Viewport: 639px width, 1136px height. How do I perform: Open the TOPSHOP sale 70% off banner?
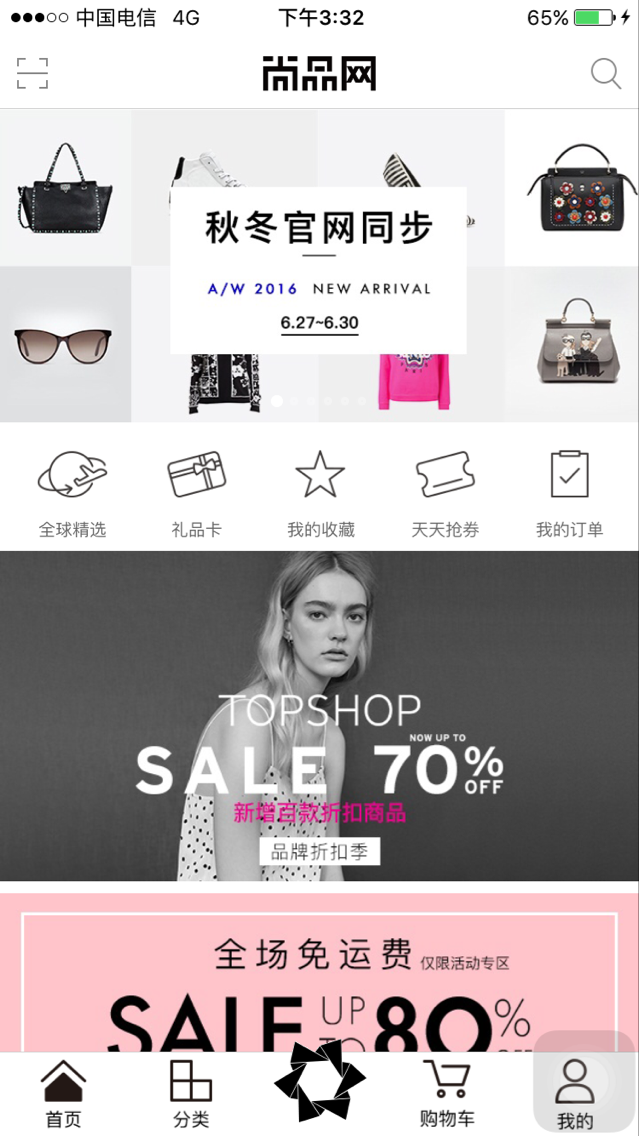(319, 716)
